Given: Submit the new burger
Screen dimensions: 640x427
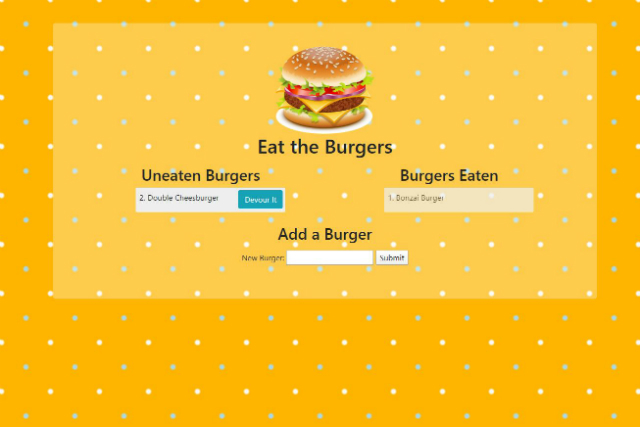Looking at the screenshot, I should [x=391, y=258].
